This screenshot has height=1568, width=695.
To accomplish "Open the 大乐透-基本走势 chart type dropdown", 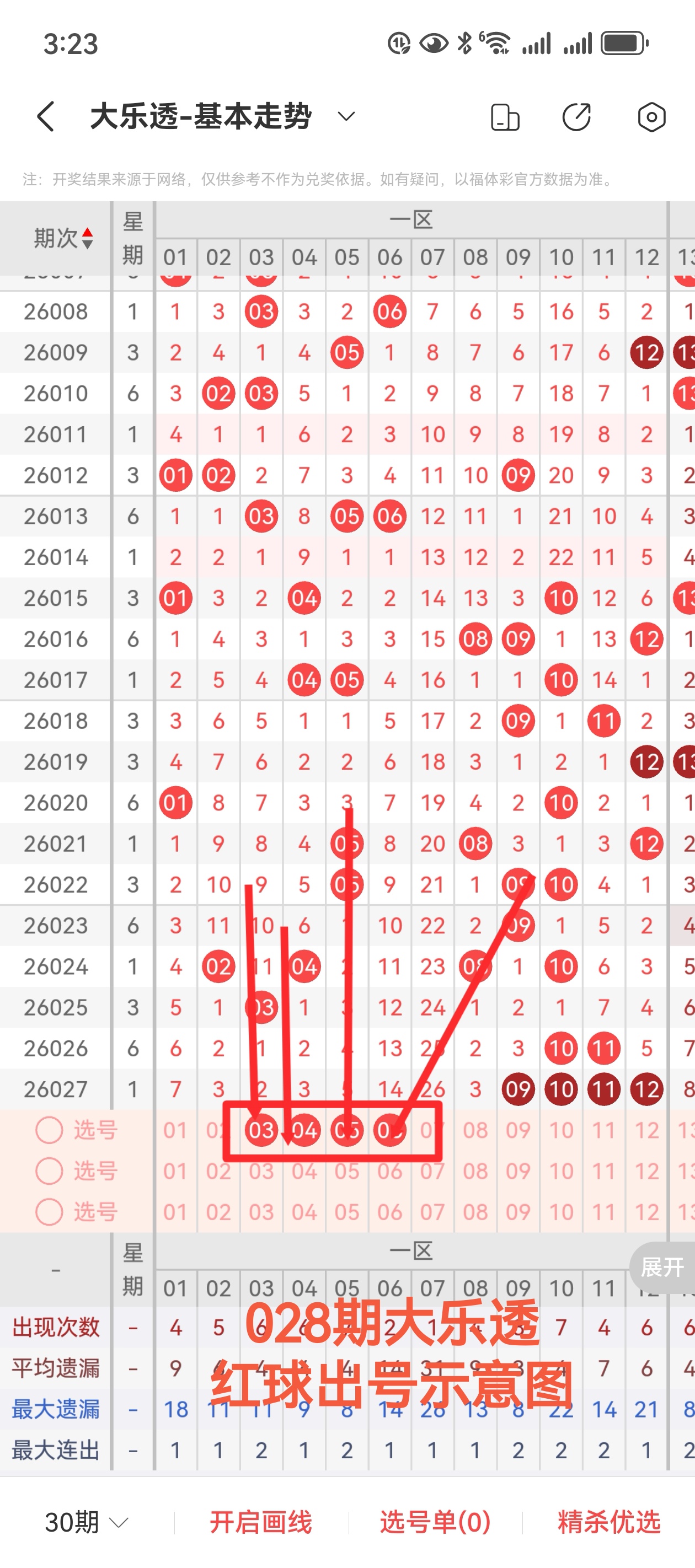I will [x=346, y=116].
